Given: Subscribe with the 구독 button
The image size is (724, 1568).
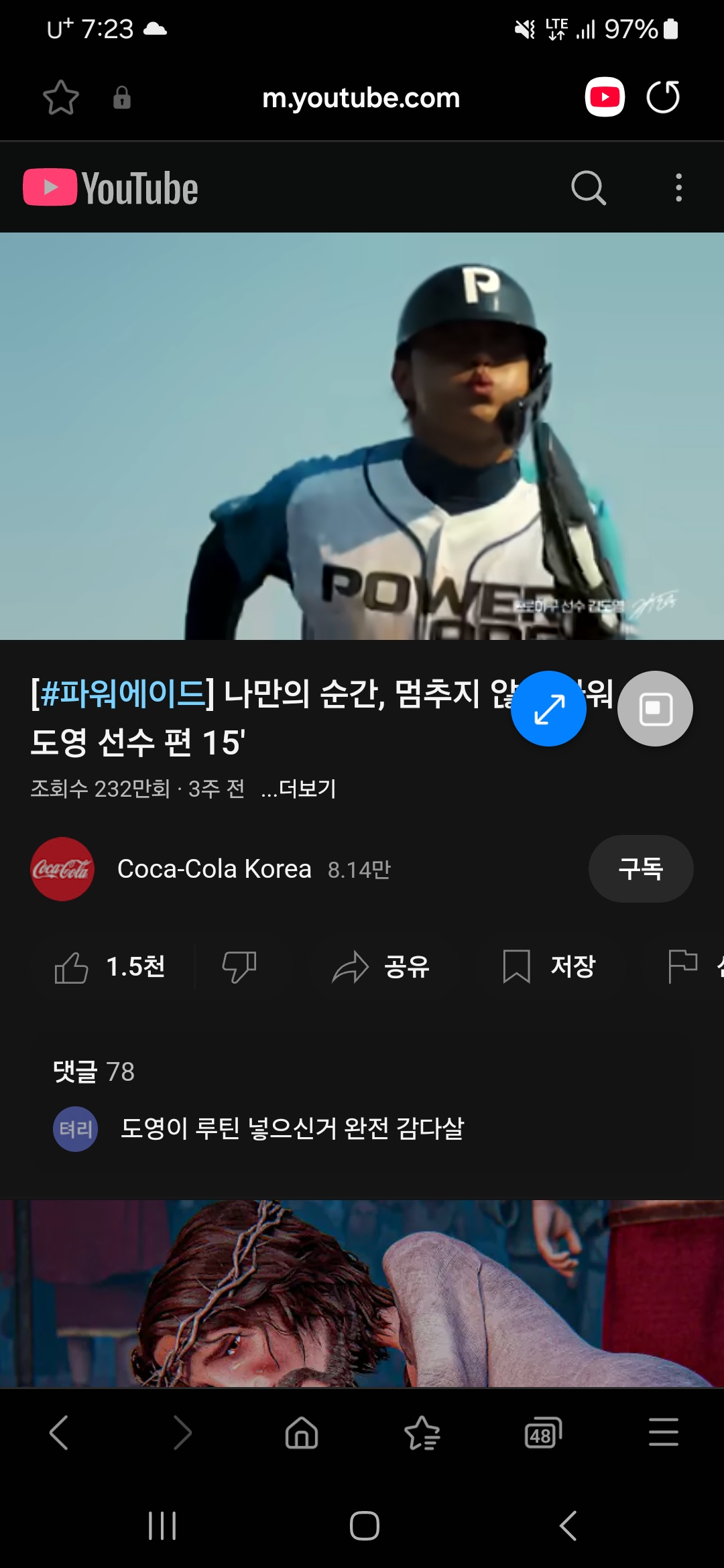Looking at the screenshot, I should point(640,869).
